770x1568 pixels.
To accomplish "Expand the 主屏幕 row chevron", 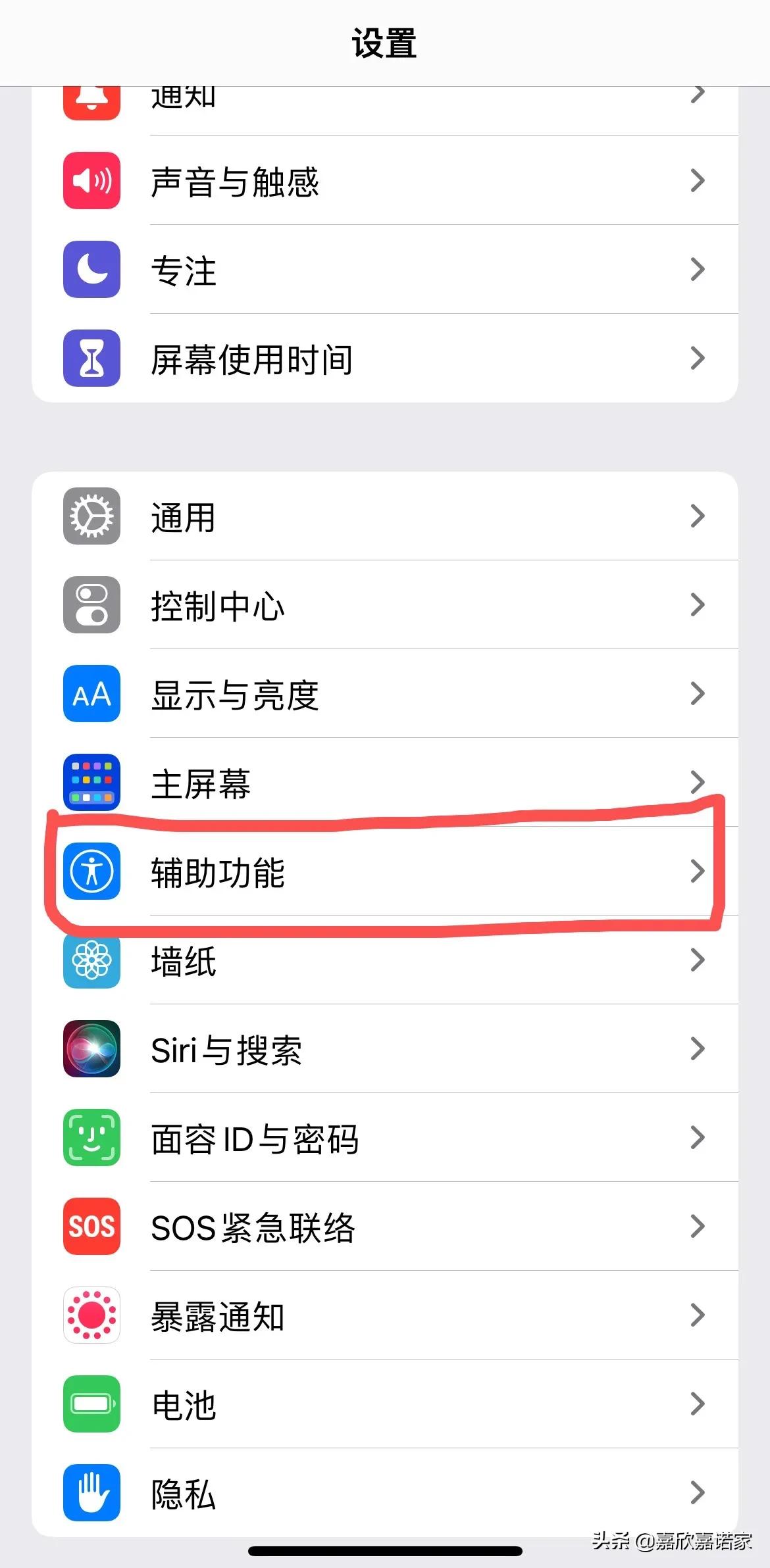I will click(697, 783).
